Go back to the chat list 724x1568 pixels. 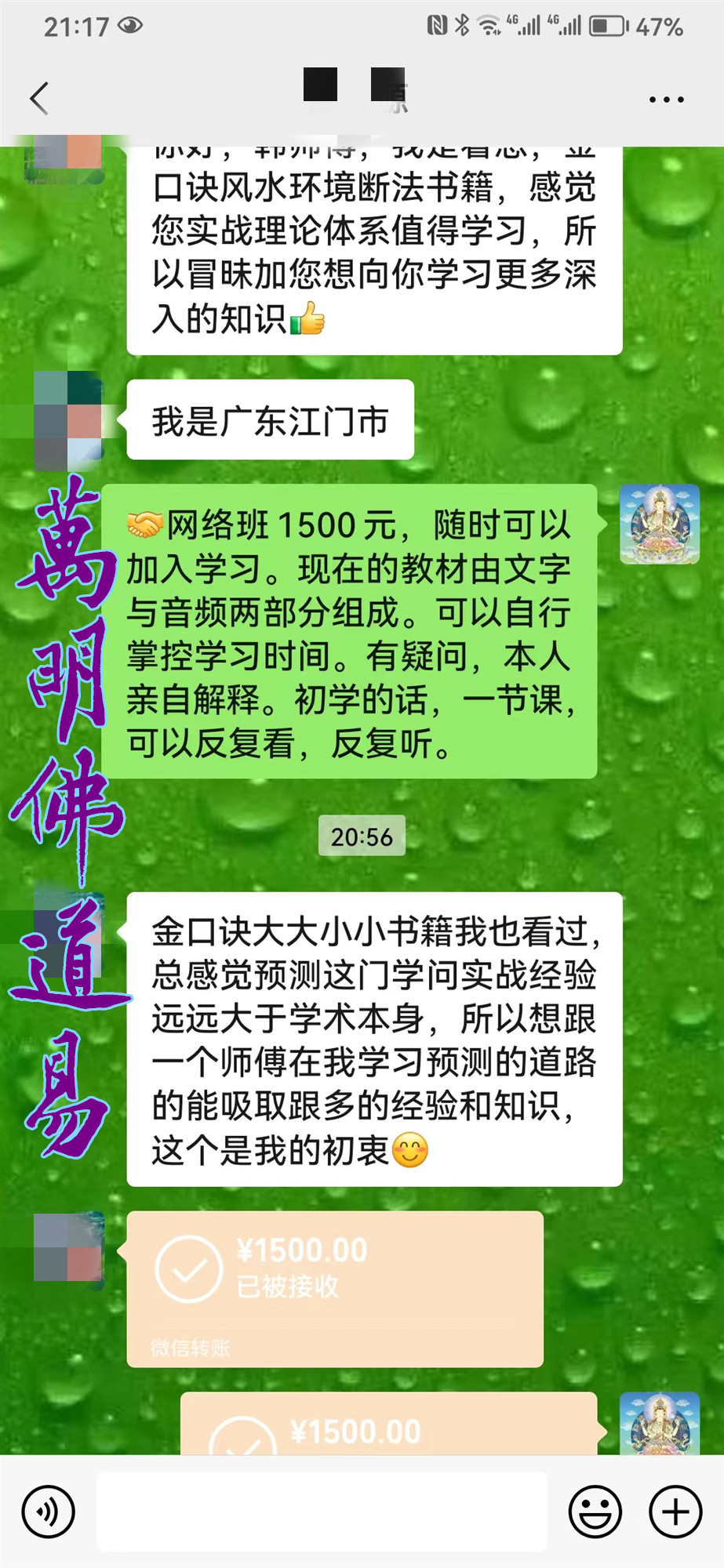(x=39, y=99)
